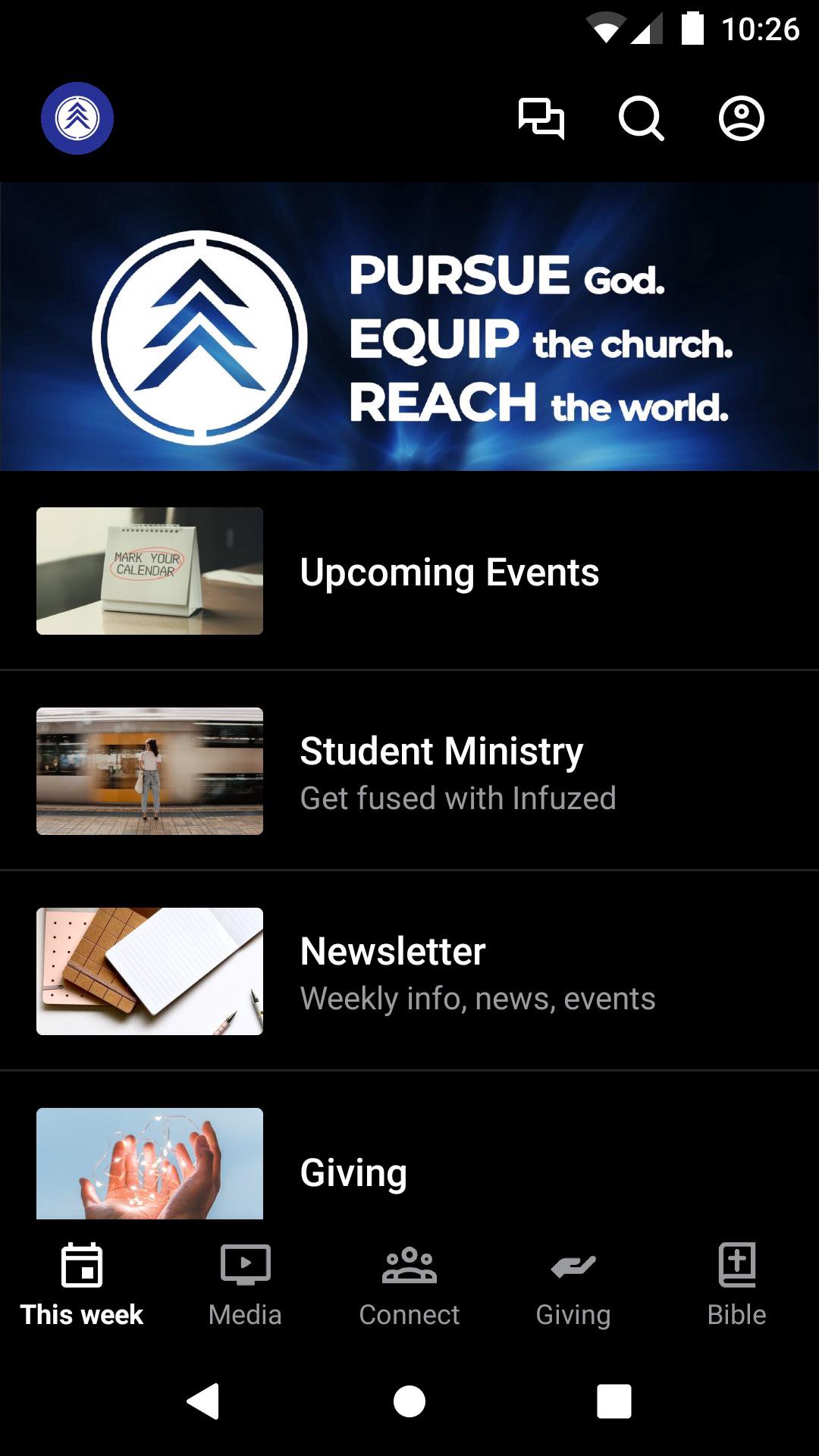Open the Student Ministry row

409,771
